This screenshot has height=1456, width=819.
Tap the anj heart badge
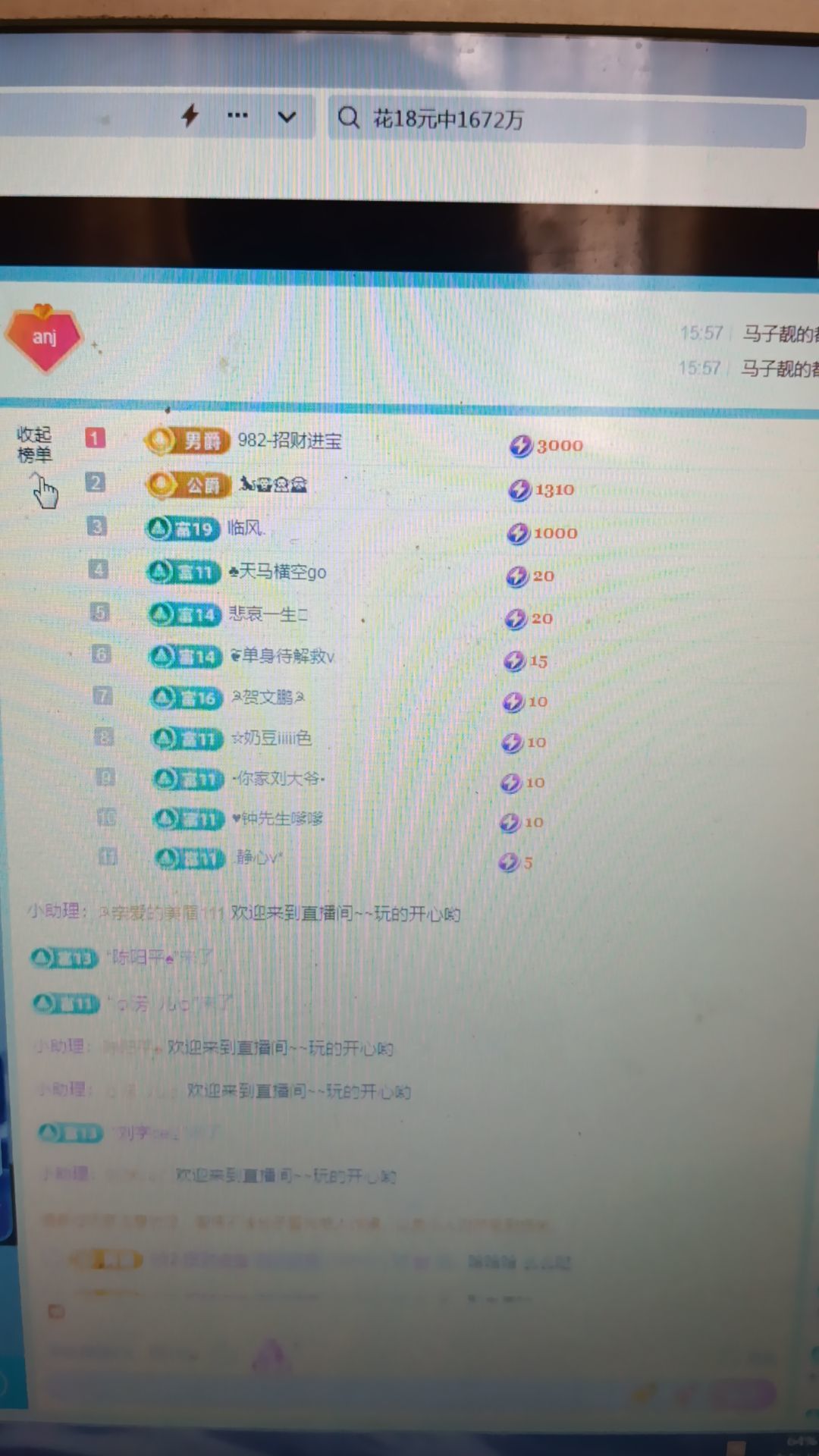point(44,338)
